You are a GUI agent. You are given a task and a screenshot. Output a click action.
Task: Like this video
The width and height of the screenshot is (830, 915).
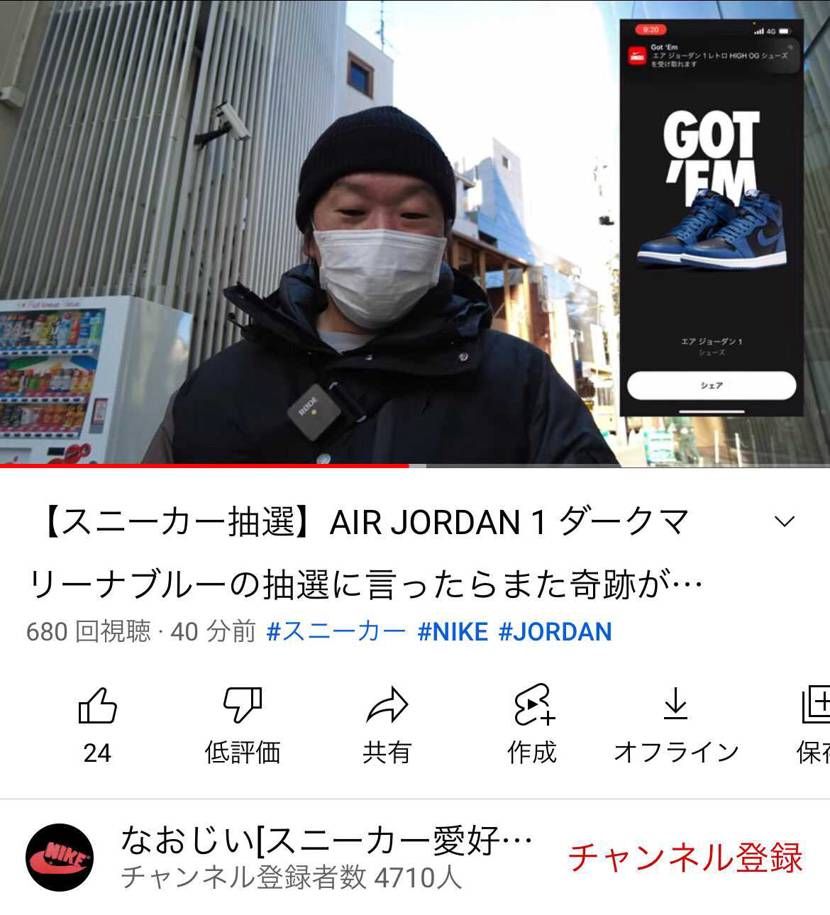97,724
